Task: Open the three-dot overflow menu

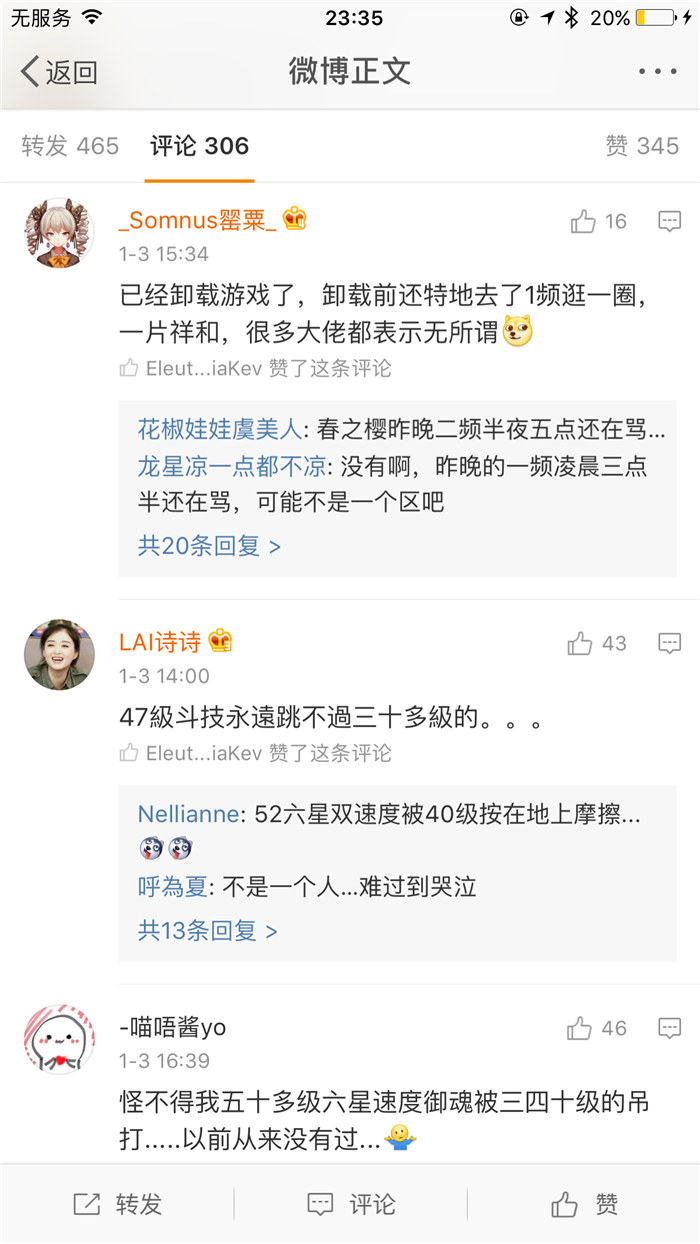Action: (x=657, y=72)
